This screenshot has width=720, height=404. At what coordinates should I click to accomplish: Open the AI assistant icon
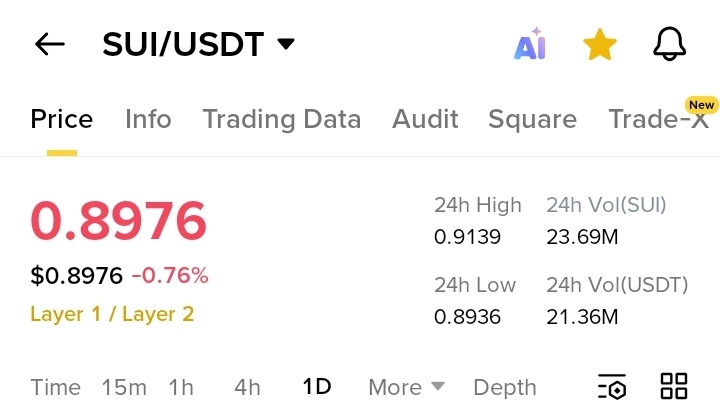point(530,44)
